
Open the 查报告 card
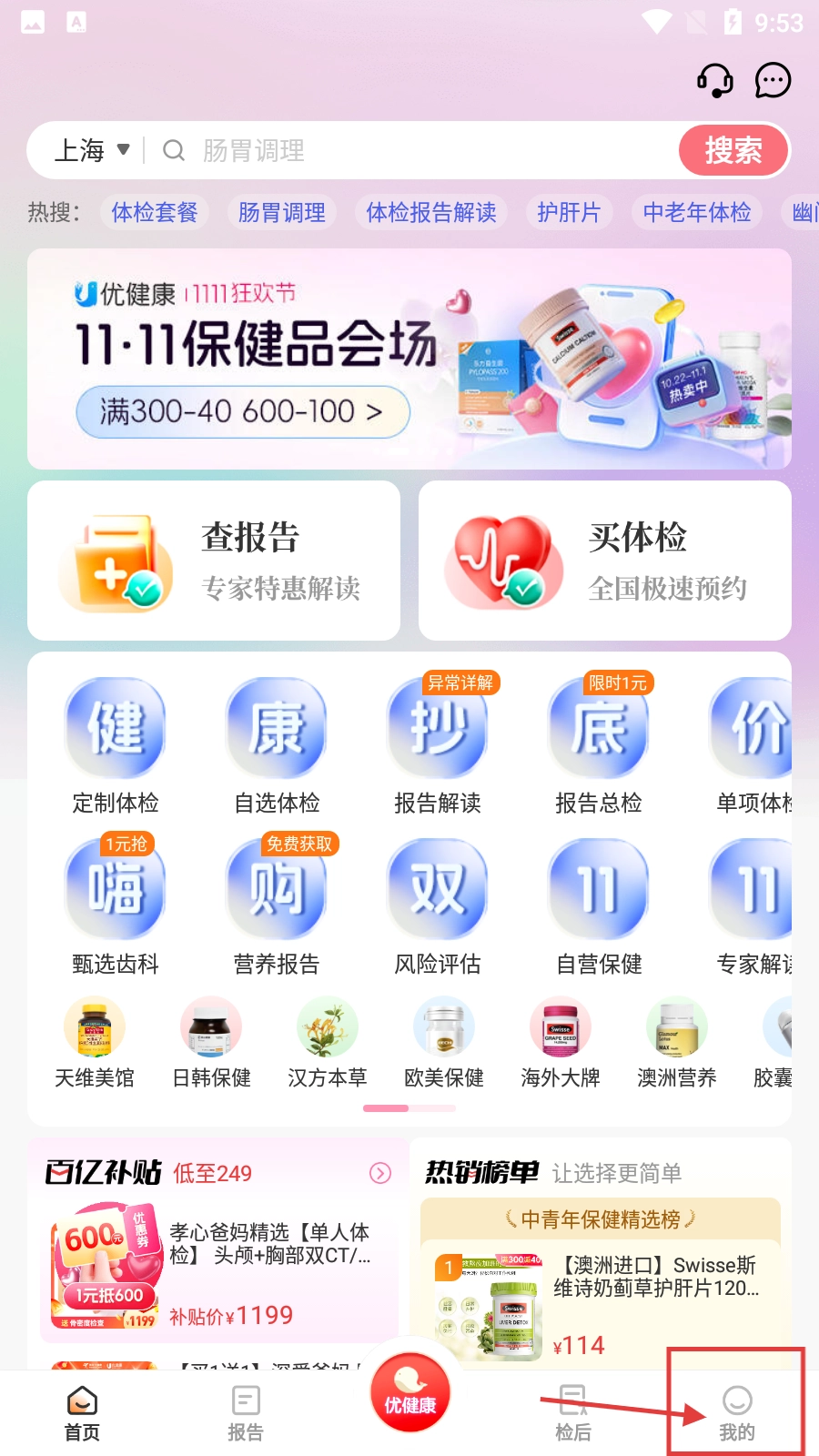214,561
